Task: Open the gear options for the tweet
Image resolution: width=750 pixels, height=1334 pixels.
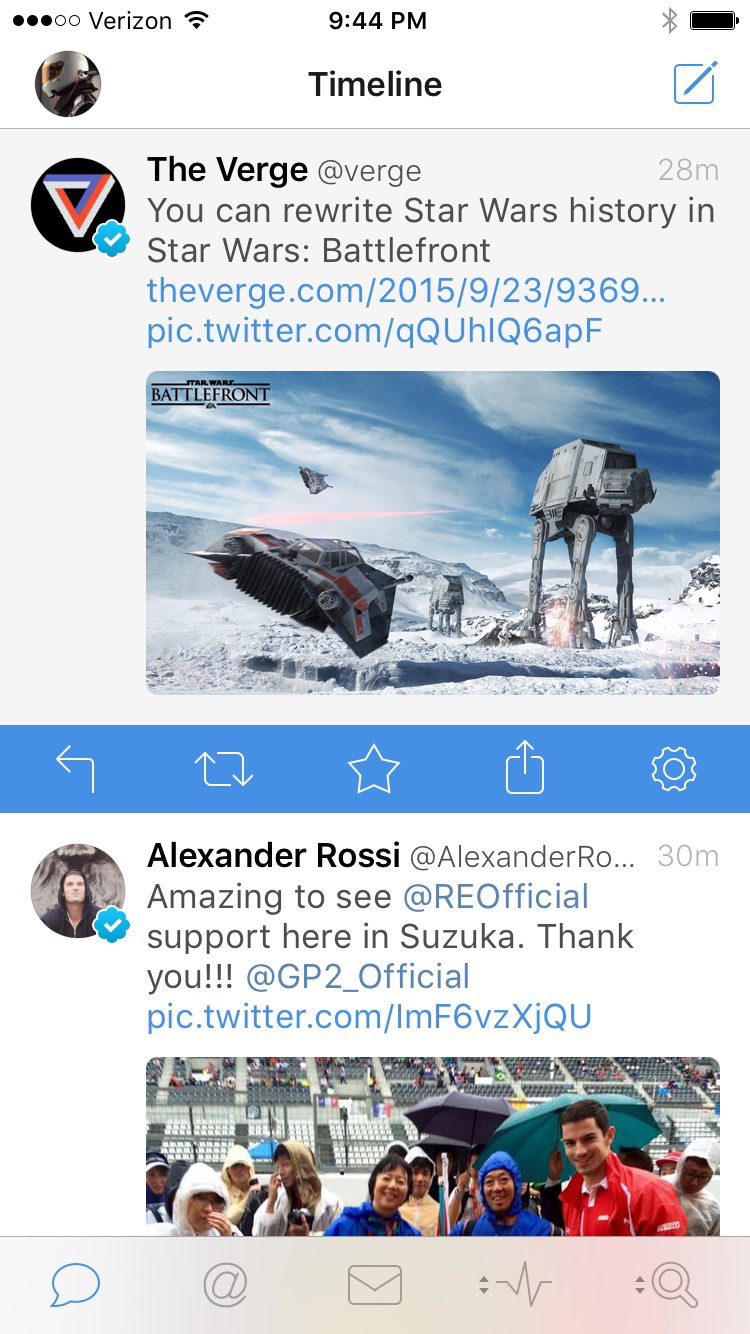Action: coord(673,769)
